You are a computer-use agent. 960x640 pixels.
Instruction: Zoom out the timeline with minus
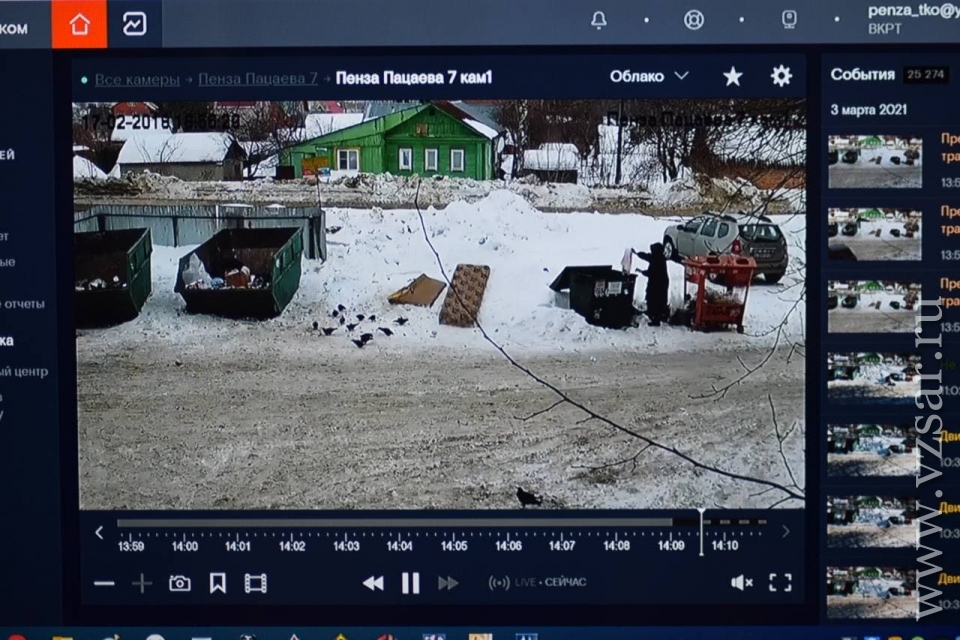104,583
